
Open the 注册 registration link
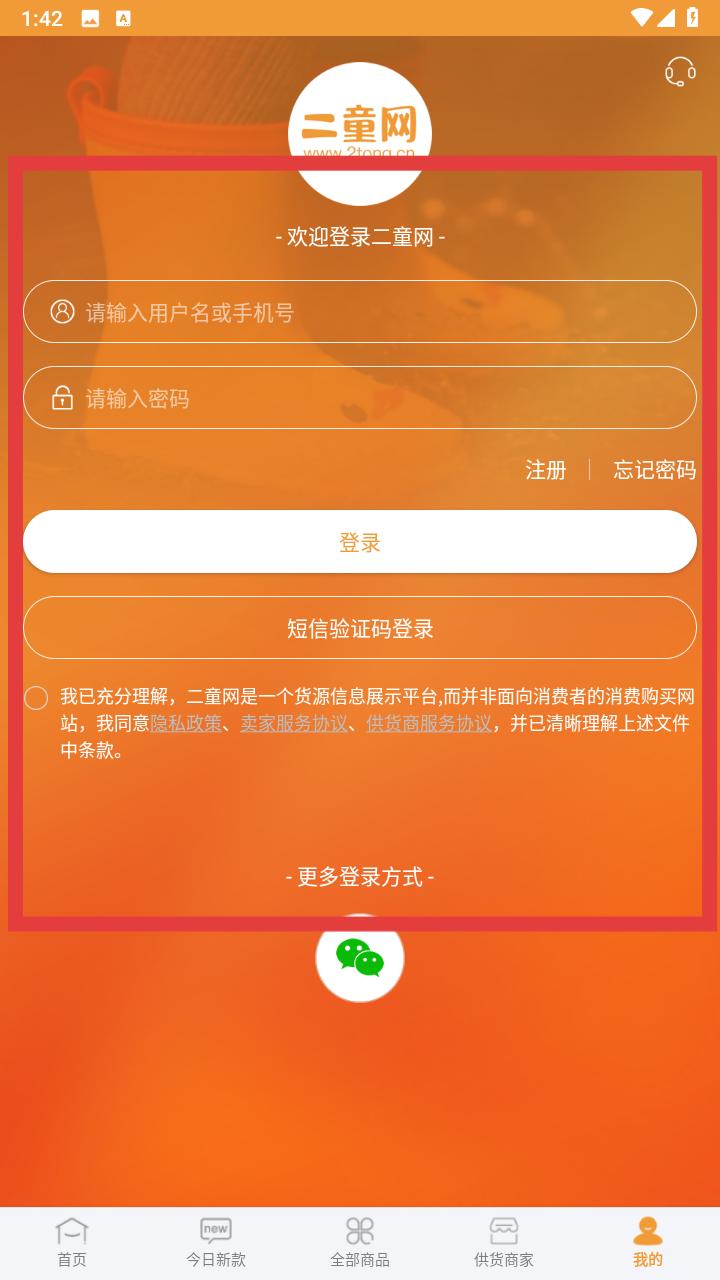click(546, 470)
